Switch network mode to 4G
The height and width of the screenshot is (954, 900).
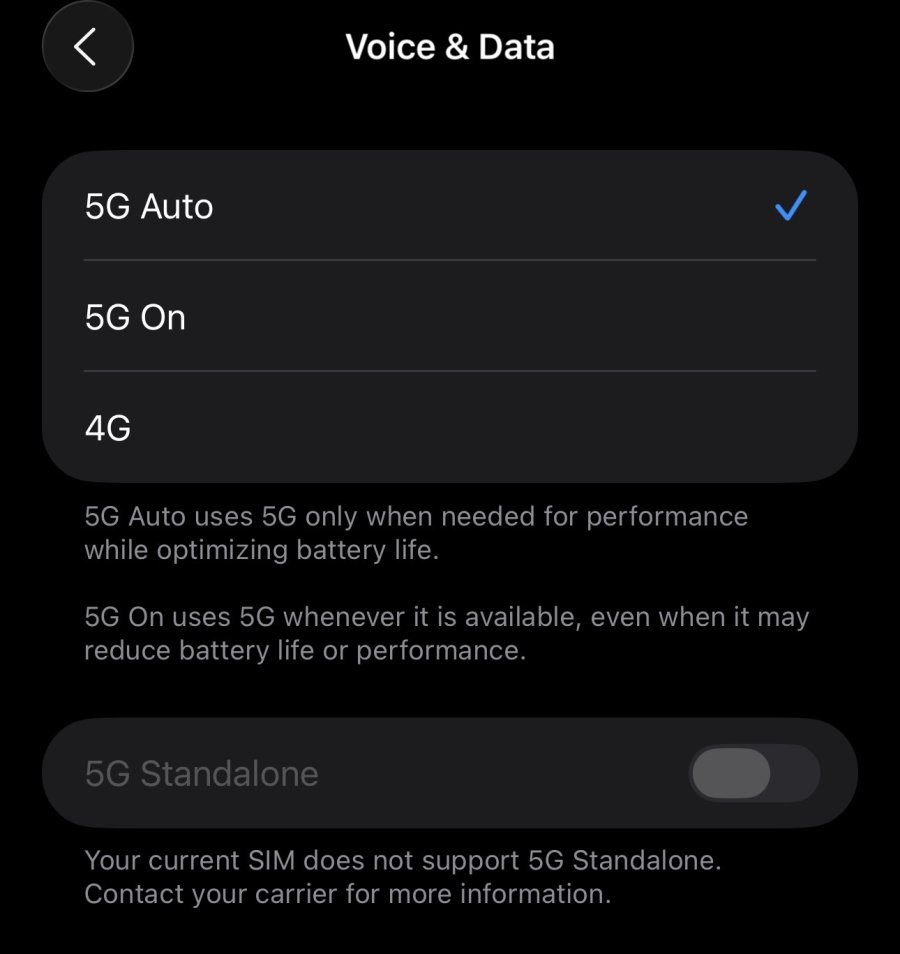(449, 428)
